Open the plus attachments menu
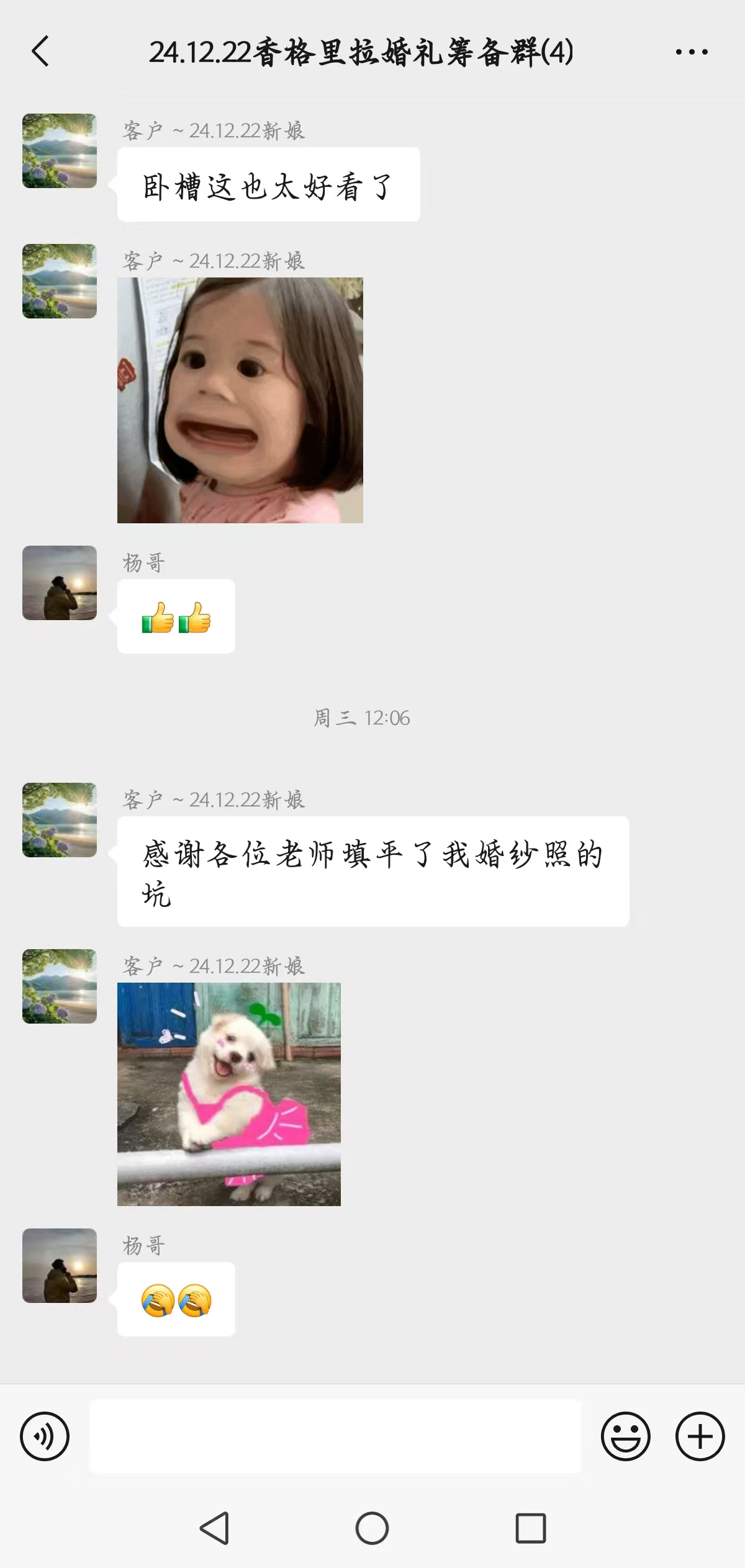This screenshot has height=1568, width=745. point(700,1436)
